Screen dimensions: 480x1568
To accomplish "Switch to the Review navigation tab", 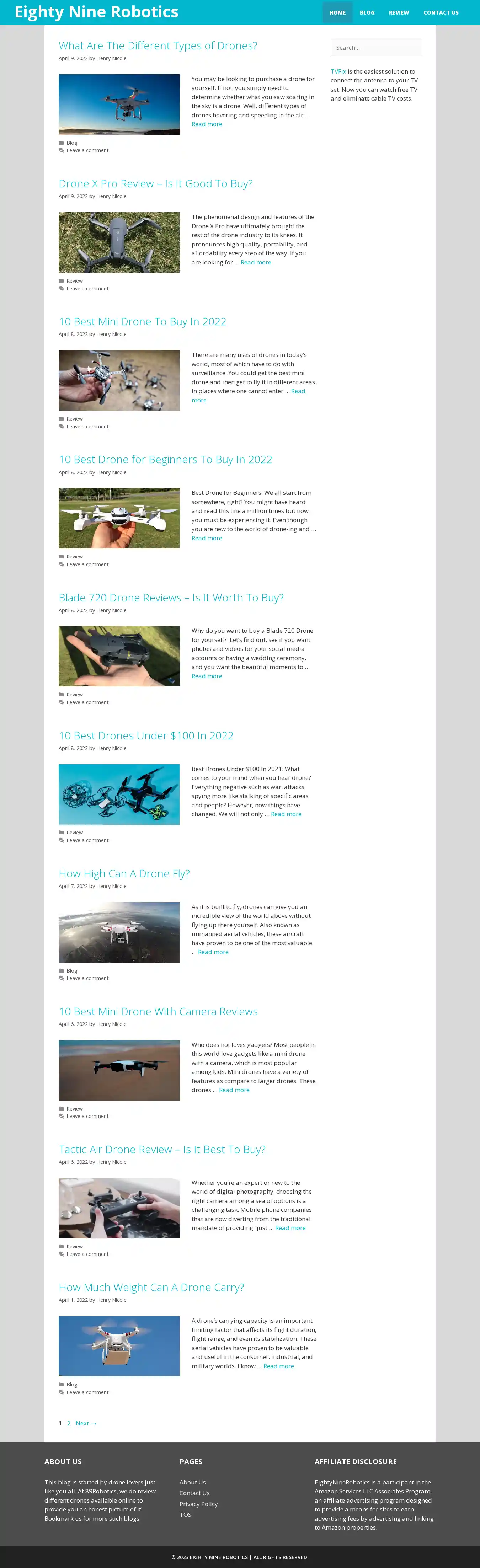I will [x=398, y=13].
